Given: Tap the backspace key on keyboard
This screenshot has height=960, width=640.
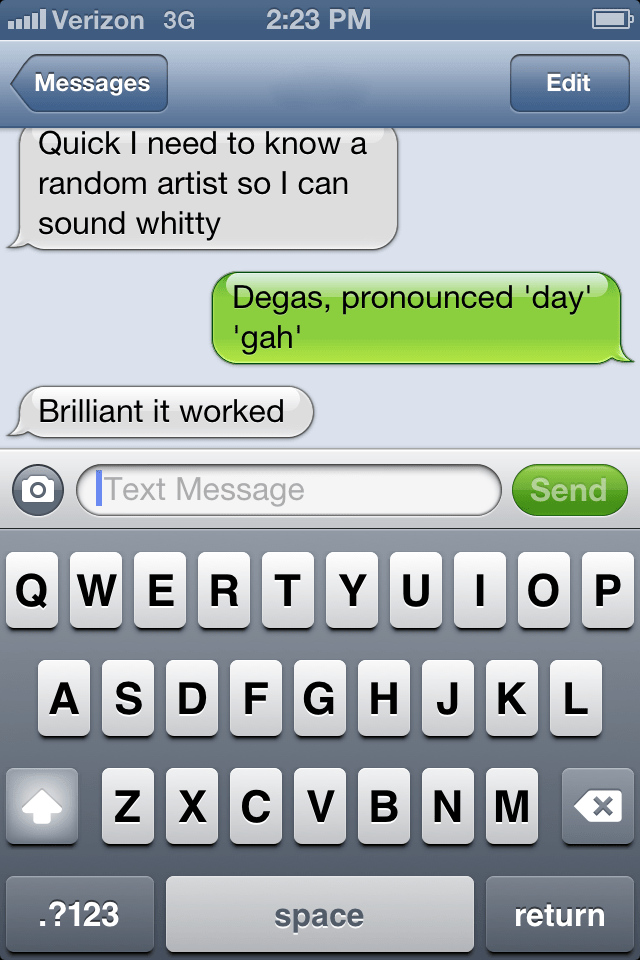Looking at the screenshot, I should [x=597, y=806].
